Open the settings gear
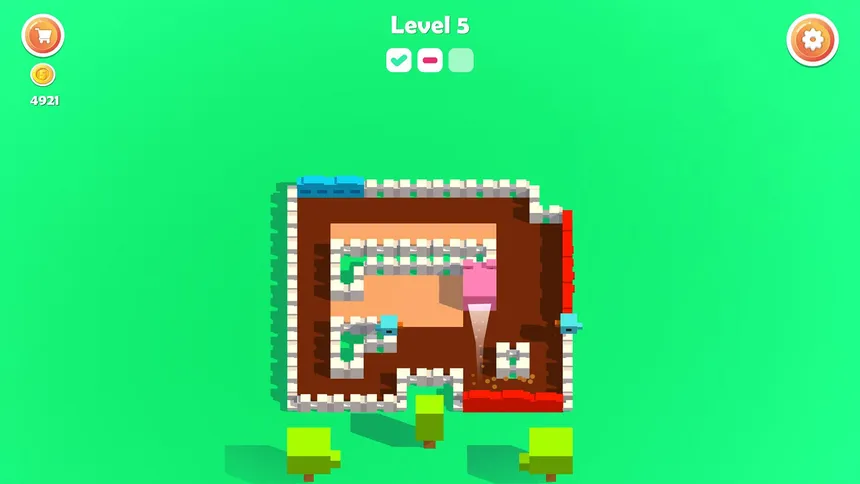 tap(812, 40)
